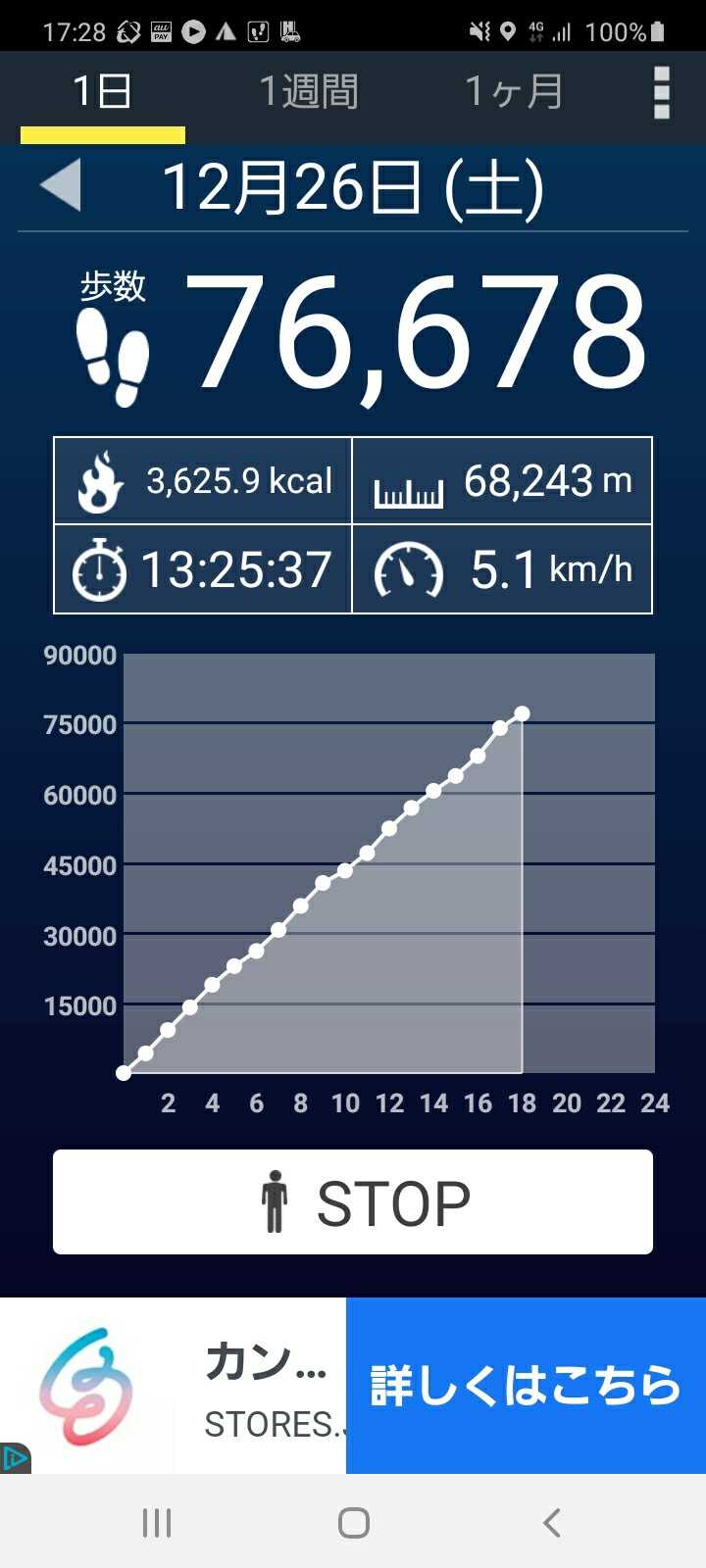Open the ad info icon
The image size is (706, 1568).
click(15, 1458)
